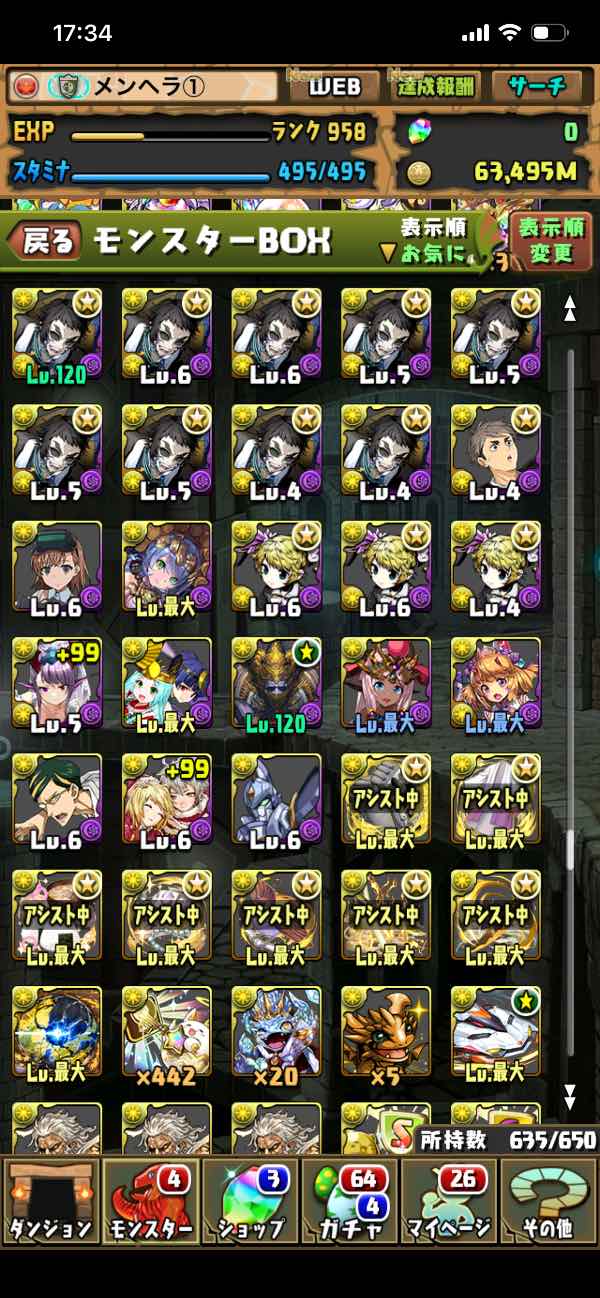Open 達成報酬 achievement rewards
The width and height of the screenshot is (600, 1298).
[436, 86]
